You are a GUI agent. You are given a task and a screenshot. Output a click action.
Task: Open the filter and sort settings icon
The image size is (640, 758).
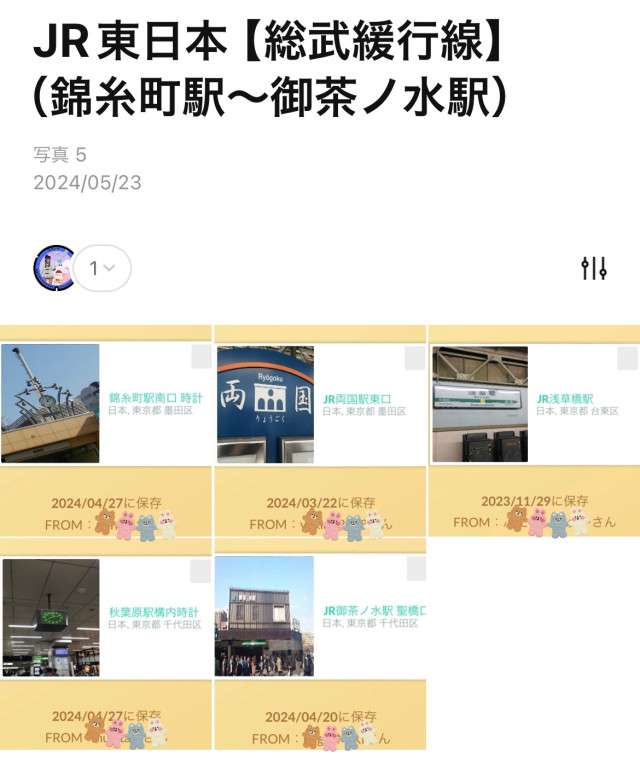[594, 268]
